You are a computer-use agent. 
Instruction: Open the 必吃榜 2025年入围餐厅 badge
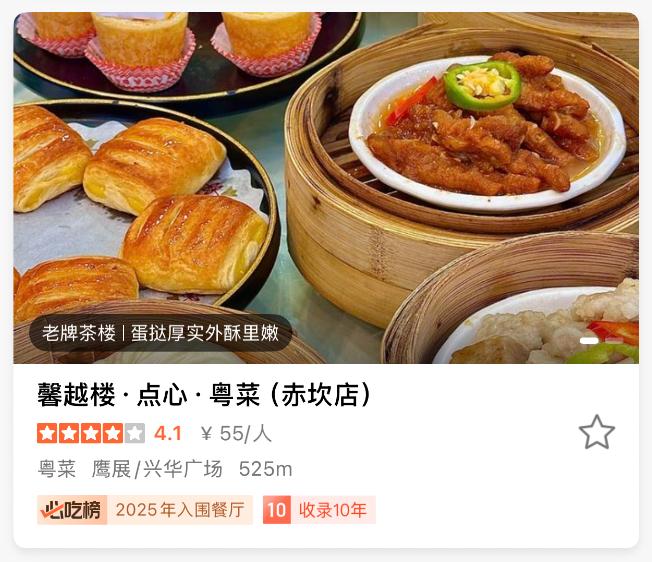click(145, 510)
